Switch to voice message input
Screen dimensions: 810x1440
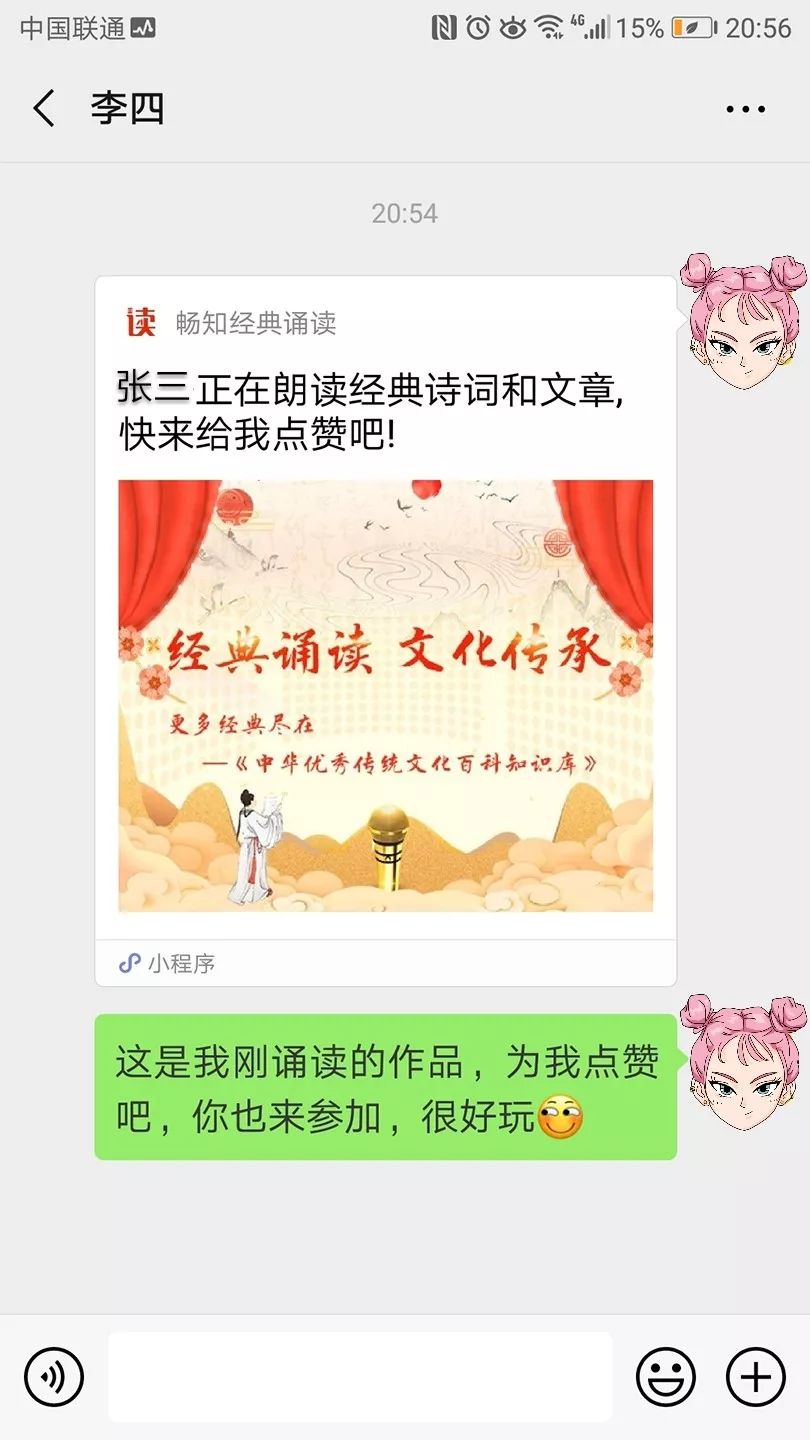(54, 1377)
